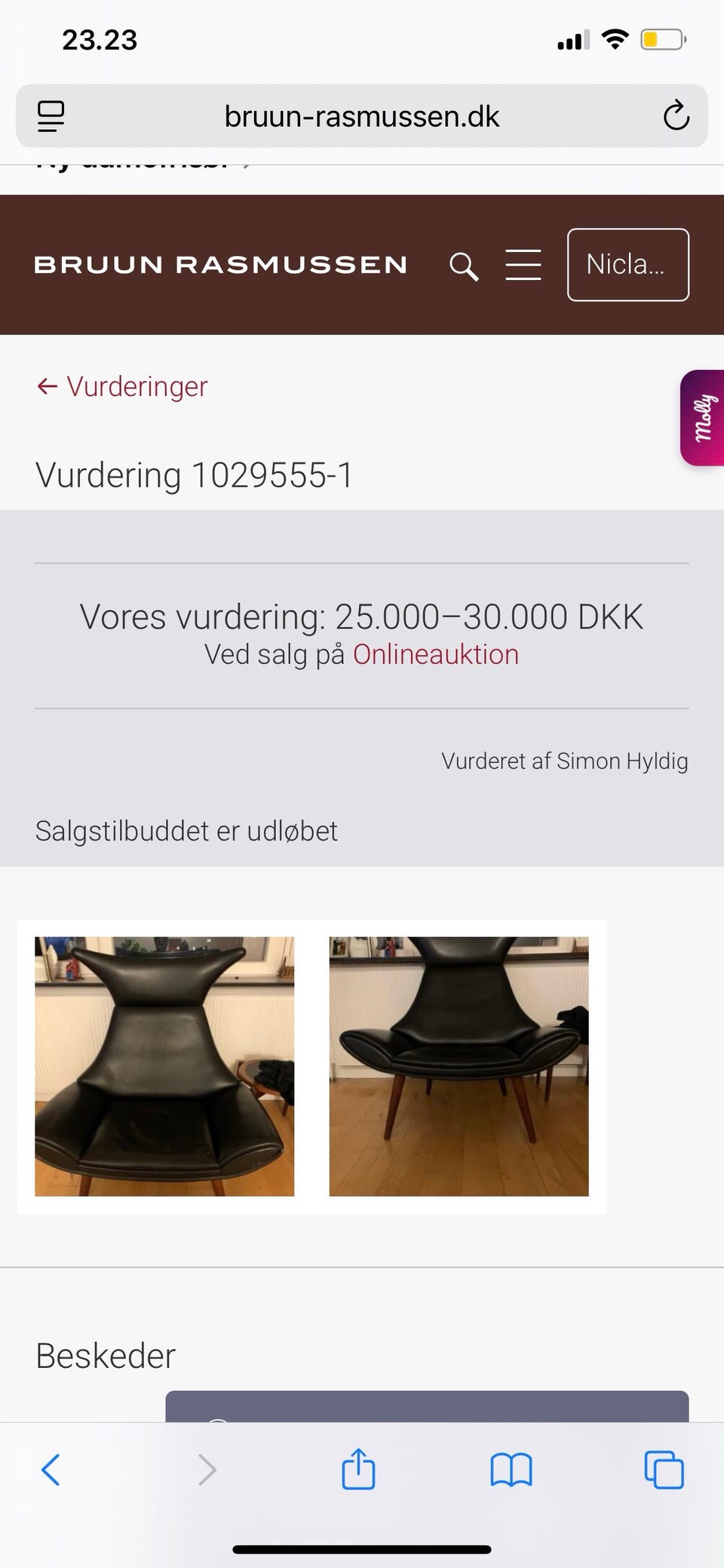
Task: Tap the Nicla account button
Action: pos(628,265)
